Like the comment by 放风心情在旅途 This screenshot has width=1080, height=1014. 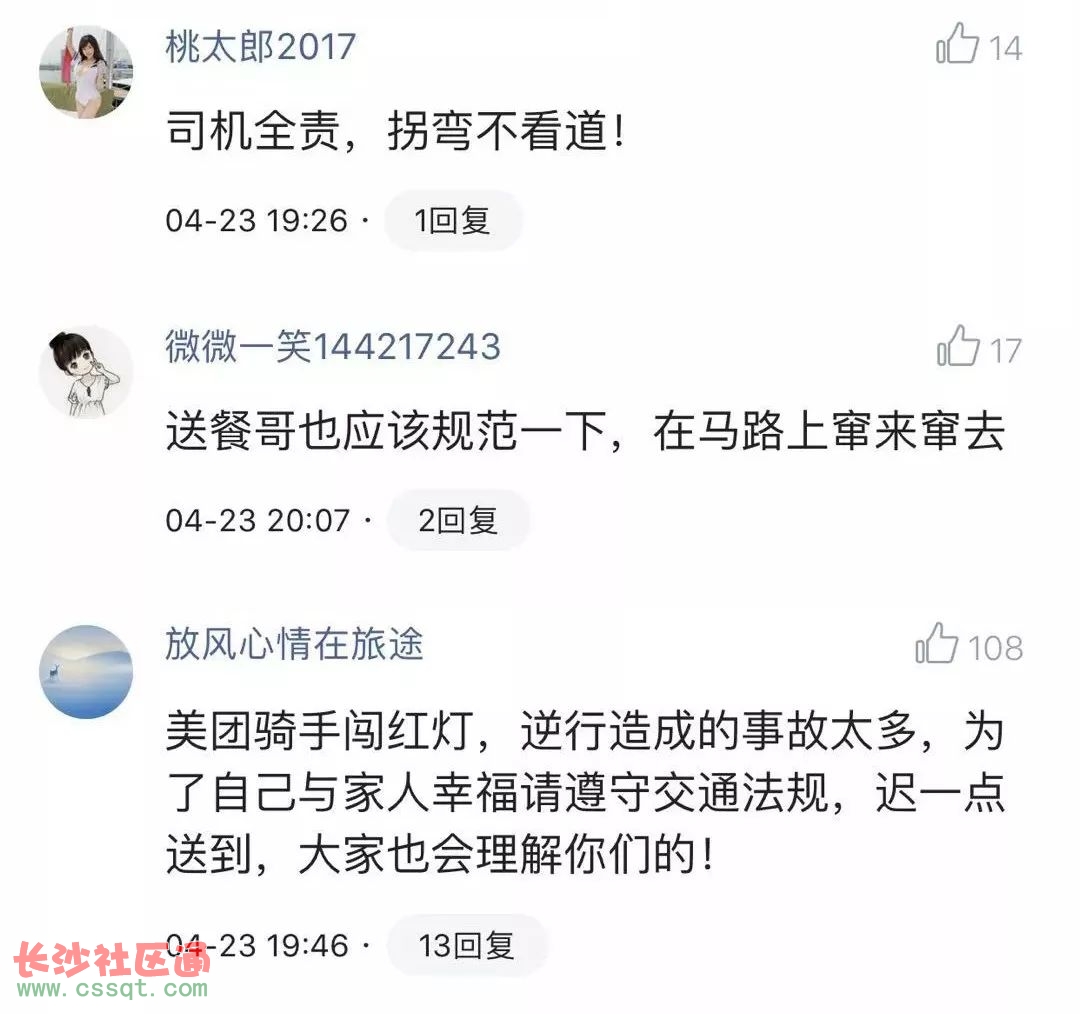tap(938, 645)
